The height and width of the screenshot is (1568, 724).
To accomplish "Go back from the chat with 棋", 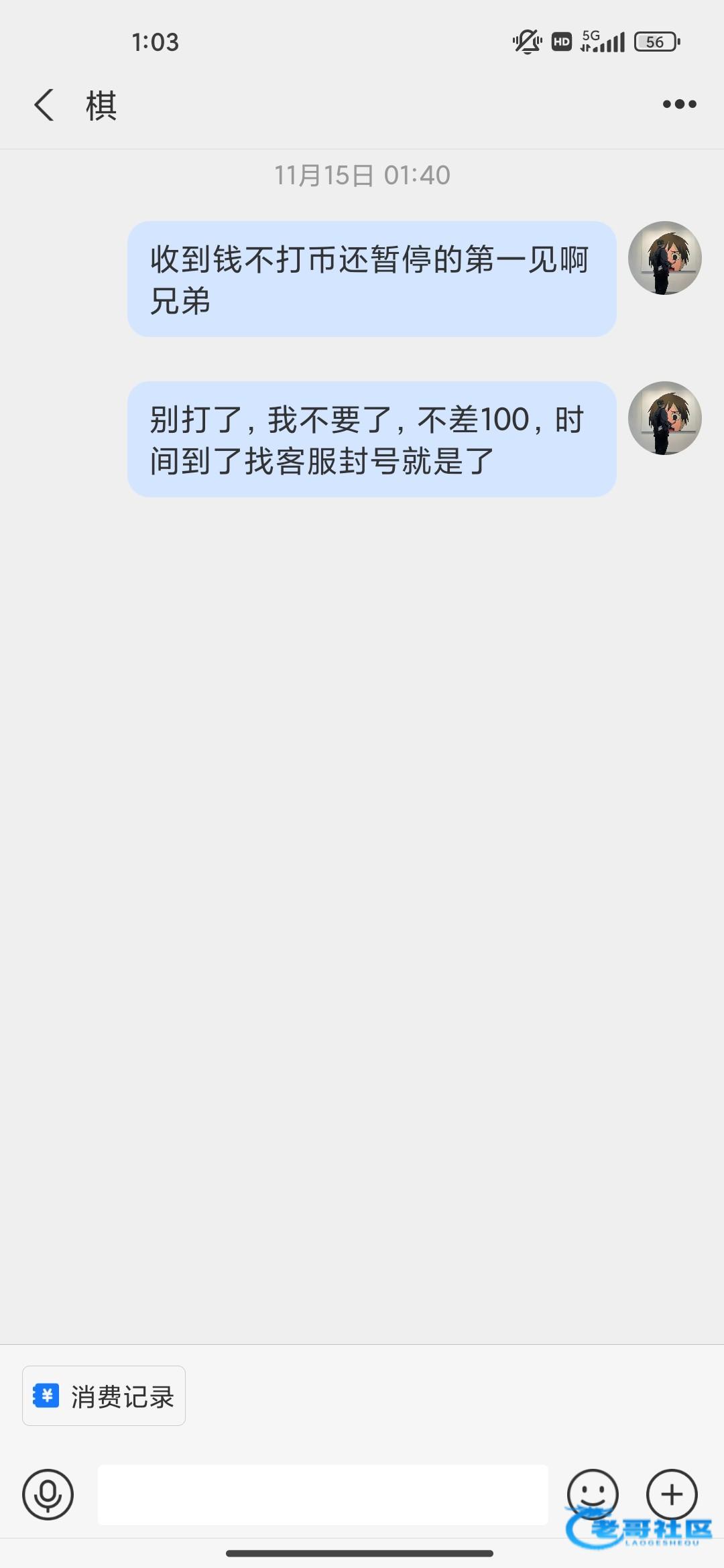I will 44,105.
